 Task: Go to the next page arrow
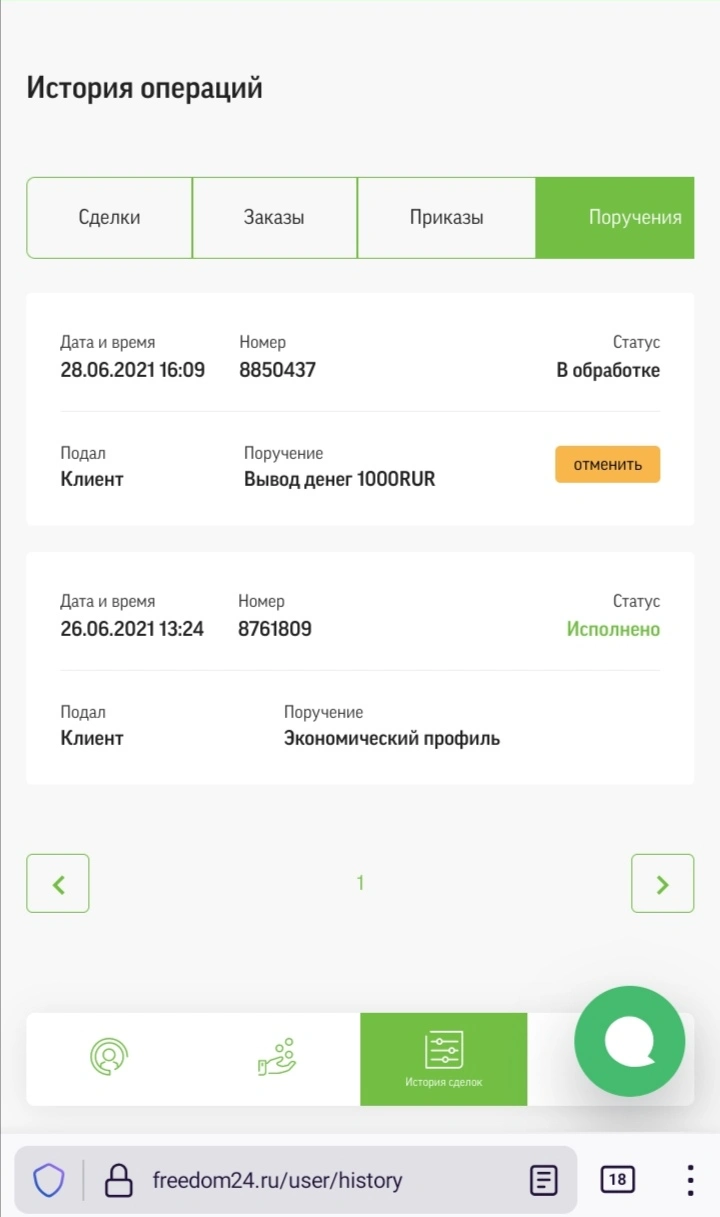click(662, 883)
